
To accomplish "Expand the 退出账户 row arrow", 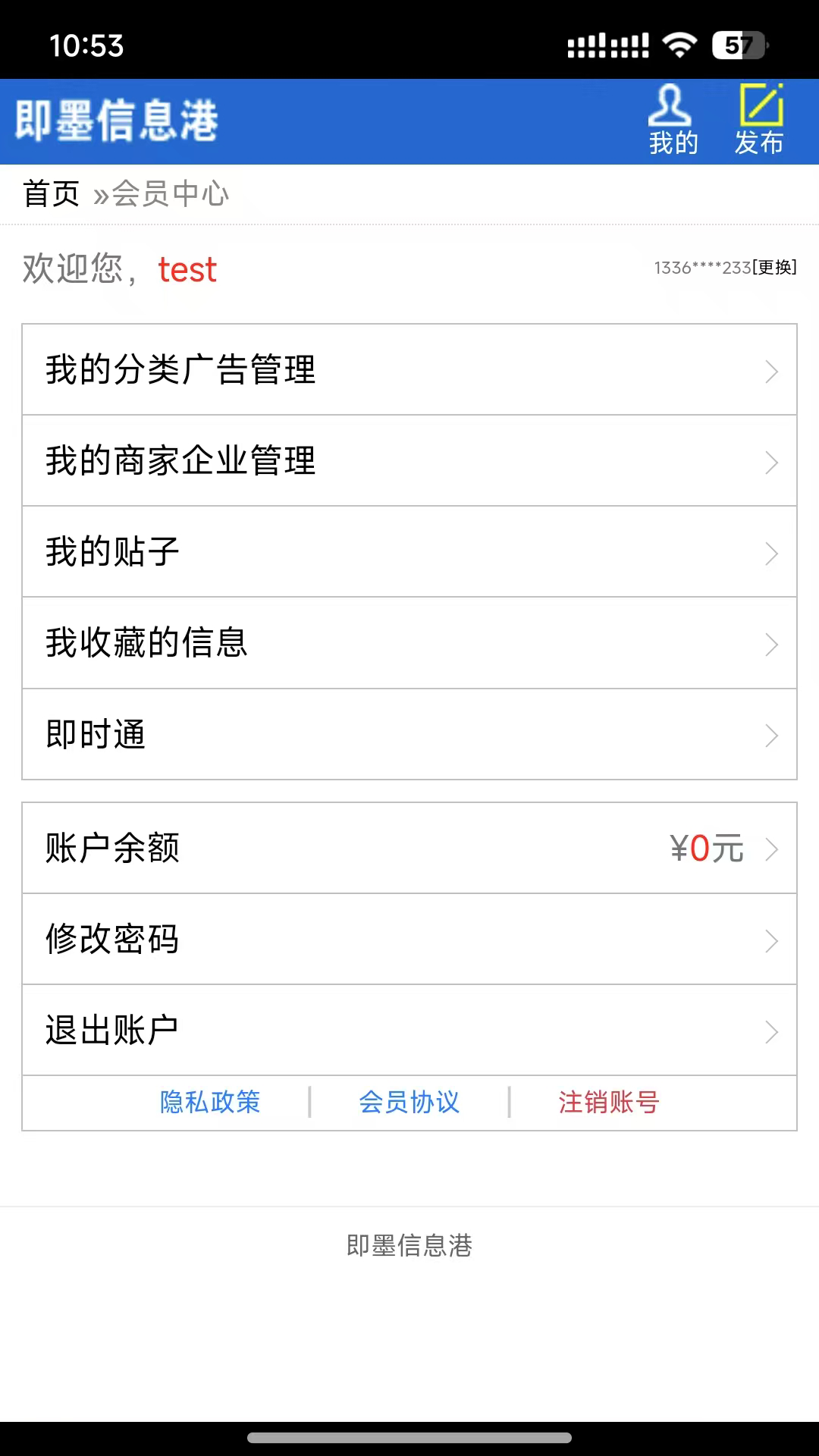I will (x=772, y=1031).
